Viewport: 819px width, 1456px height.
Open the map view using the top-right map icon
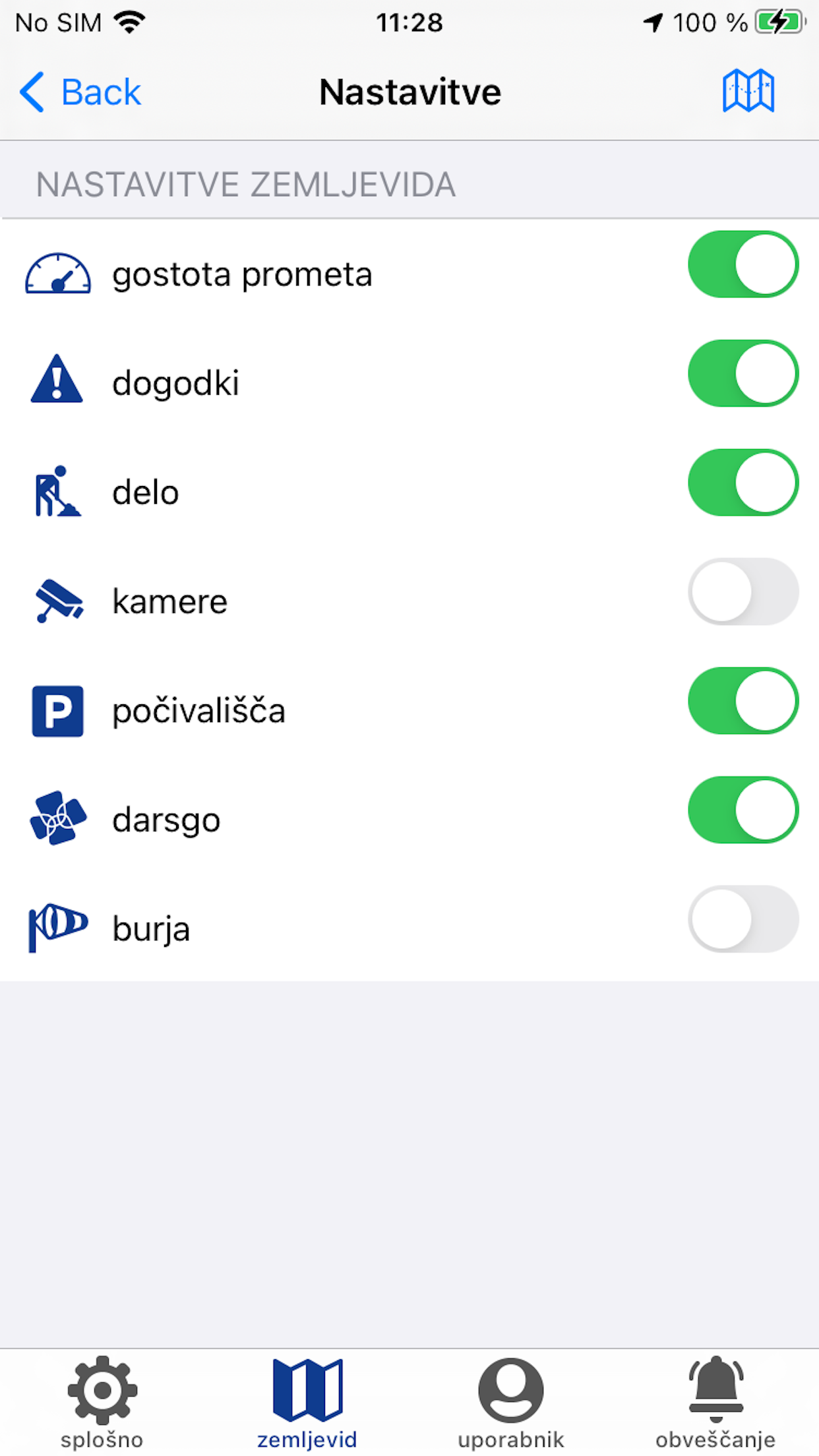point(748,91)
